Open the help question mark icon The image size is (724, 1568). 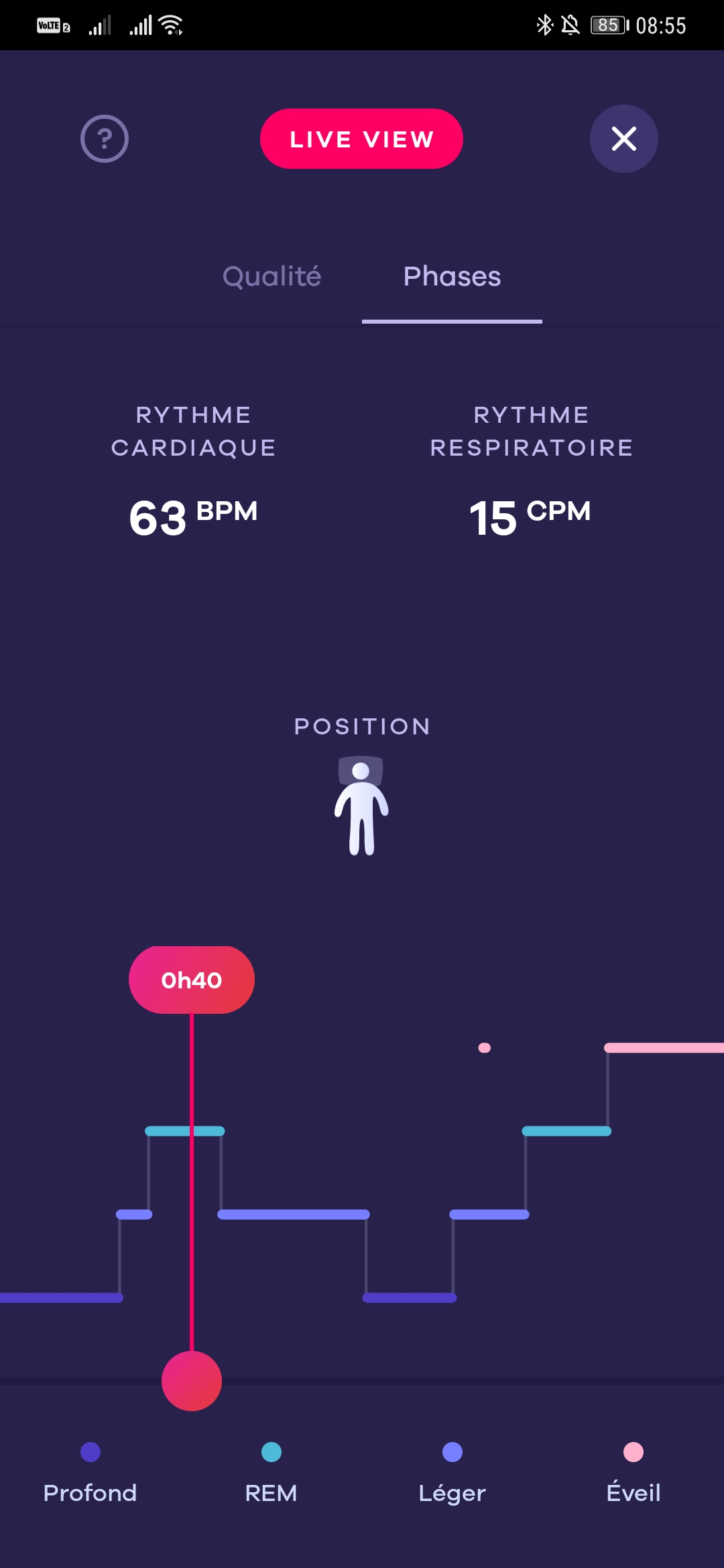point(105,139)
